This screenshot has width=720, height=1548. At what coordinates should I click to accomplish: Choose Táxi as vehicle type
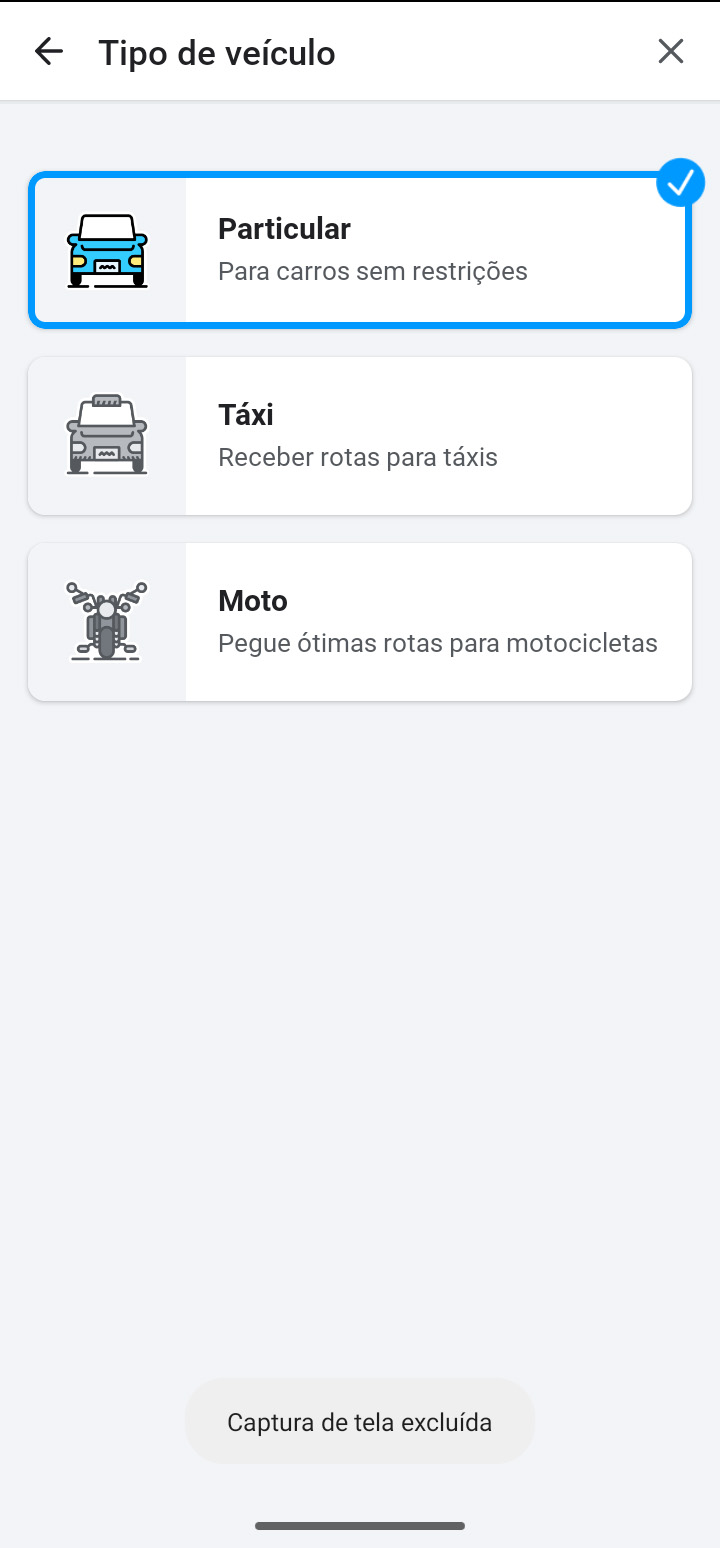(360, 436)
